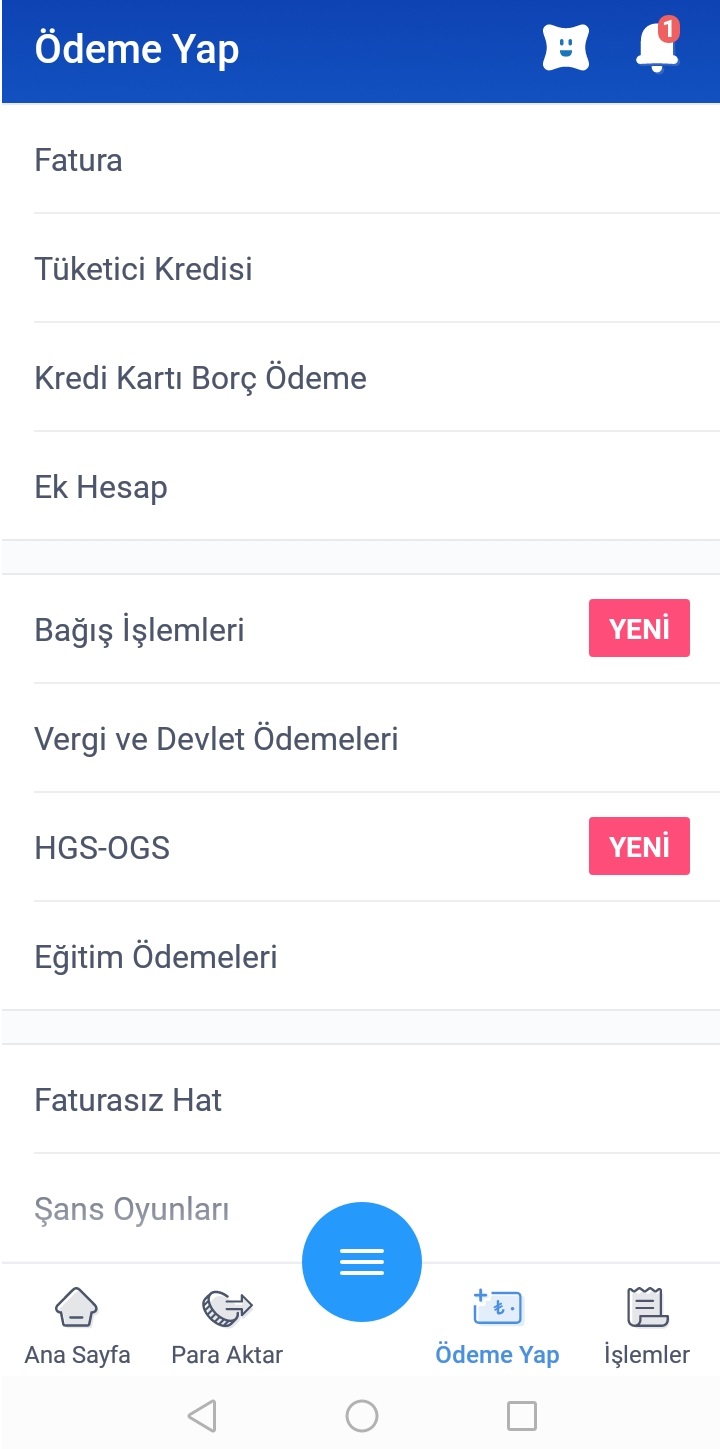Go to the Para Aktar tab

[x=227, y=1326]
